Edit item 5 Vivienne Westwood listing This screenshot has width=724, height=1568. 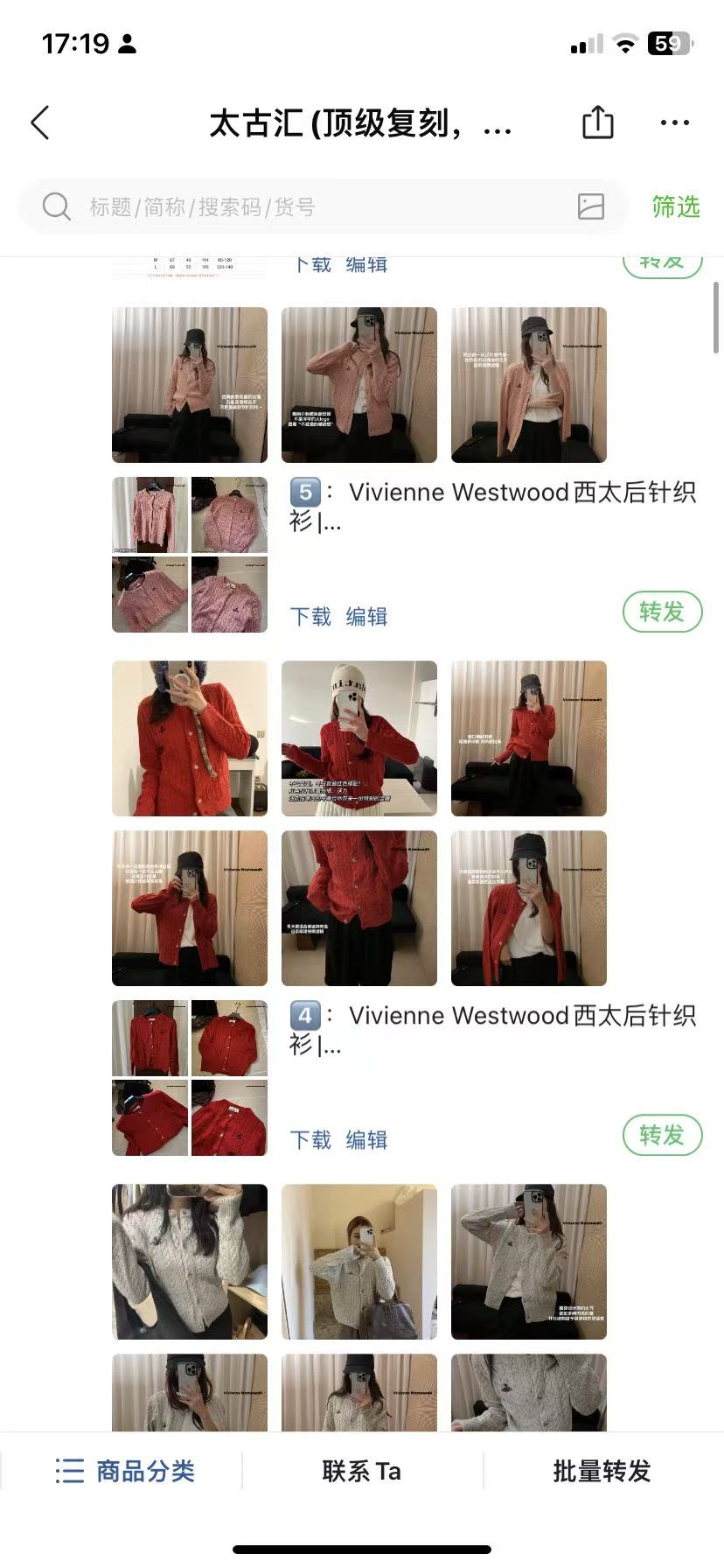(x=366, y=617)
